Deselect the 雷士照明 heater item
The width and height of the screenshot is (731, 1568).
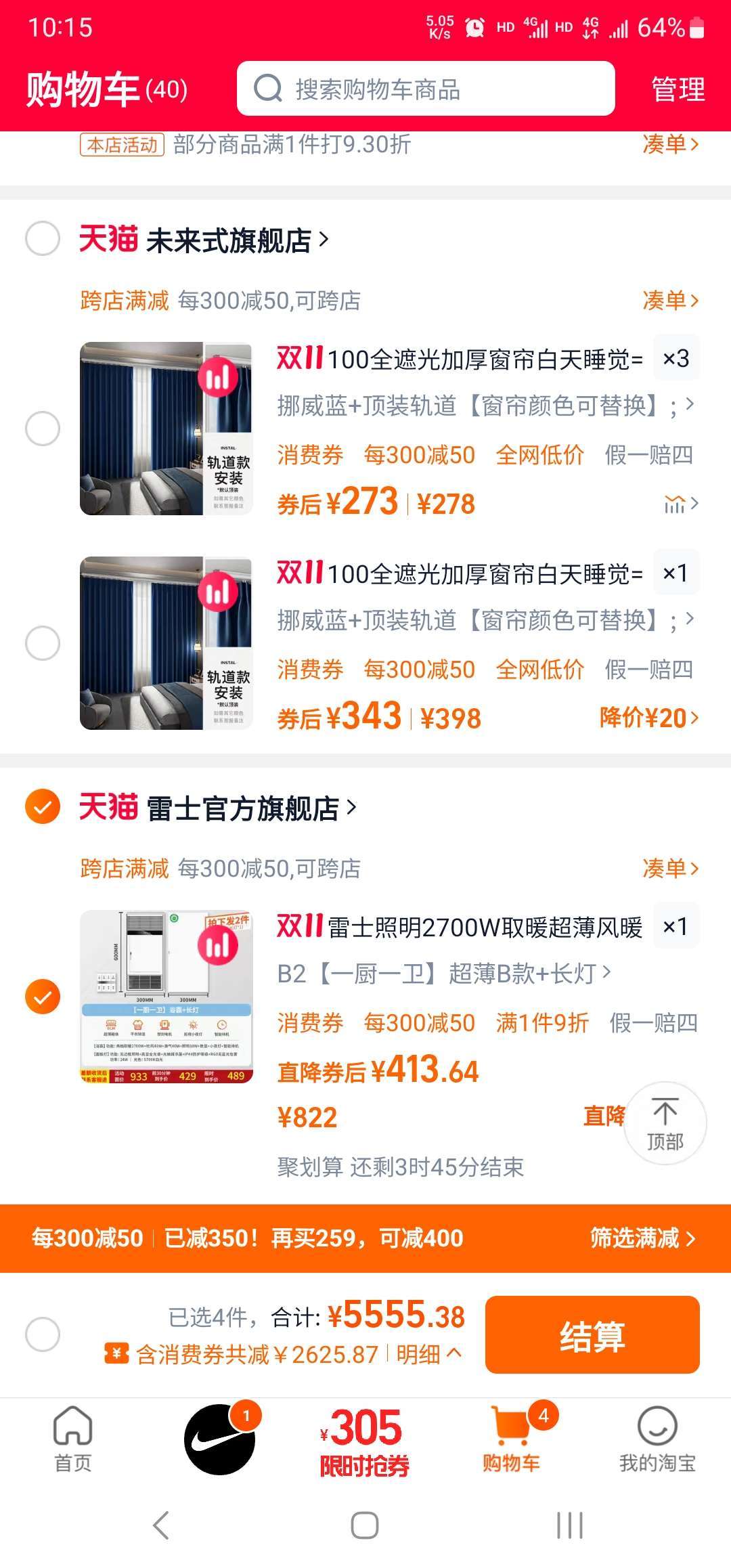coord(43,997)
